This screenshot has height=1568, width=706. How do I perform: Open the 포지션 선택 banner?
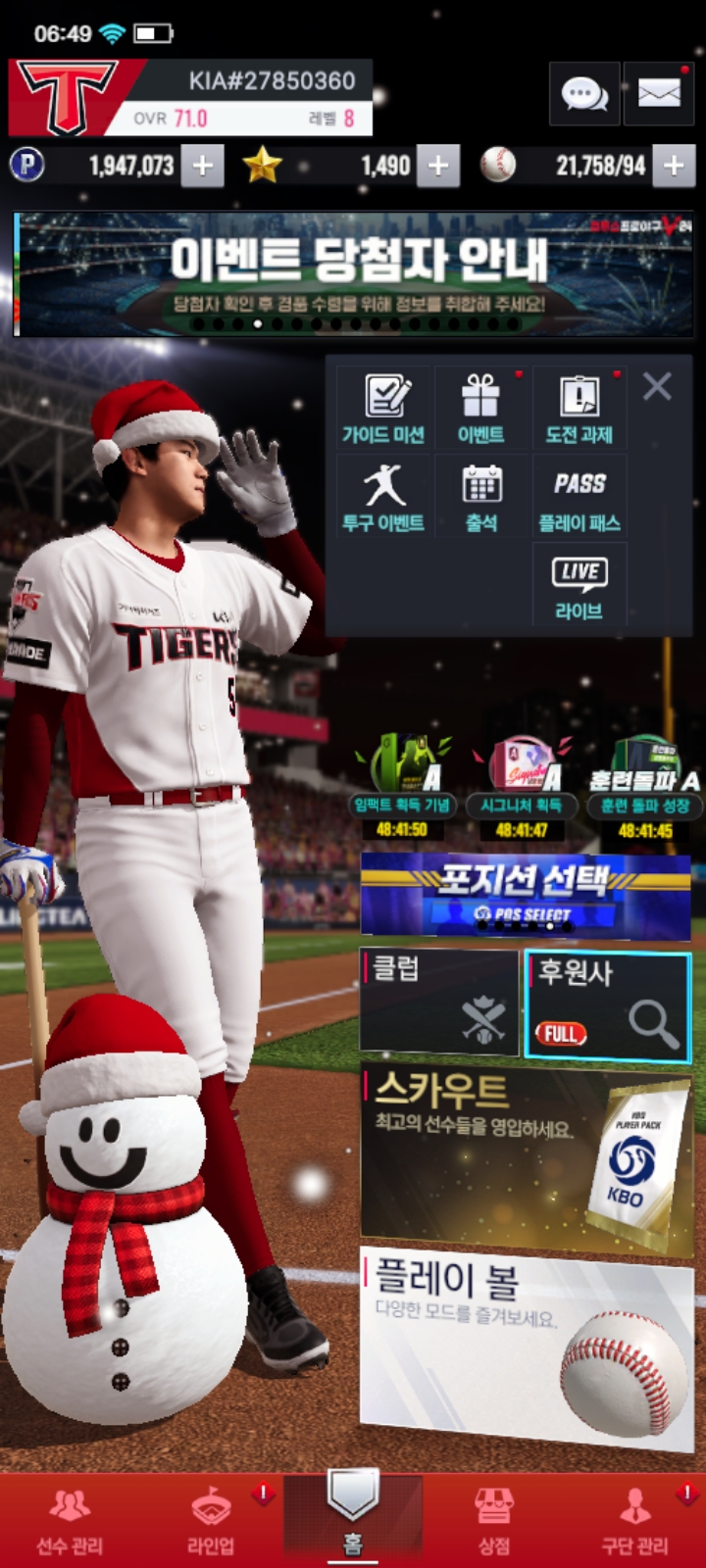click(525, 894)
